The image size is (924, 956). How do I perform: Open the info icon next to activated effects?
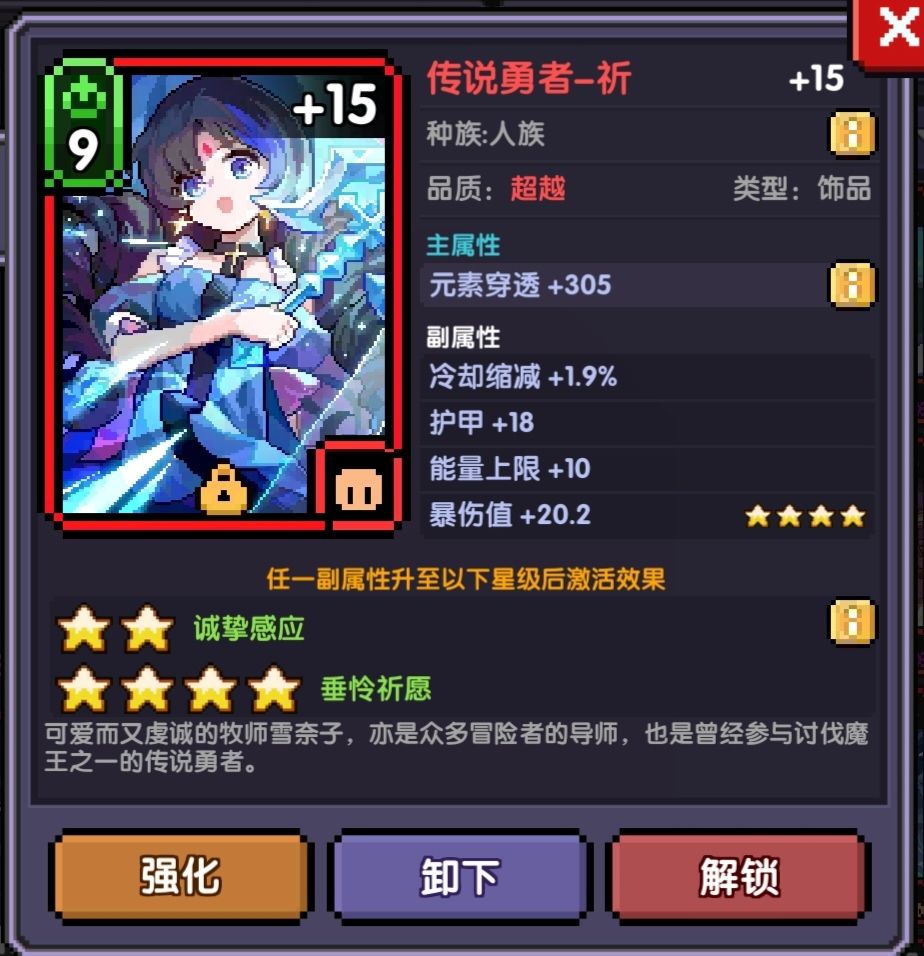pos(851,621)
